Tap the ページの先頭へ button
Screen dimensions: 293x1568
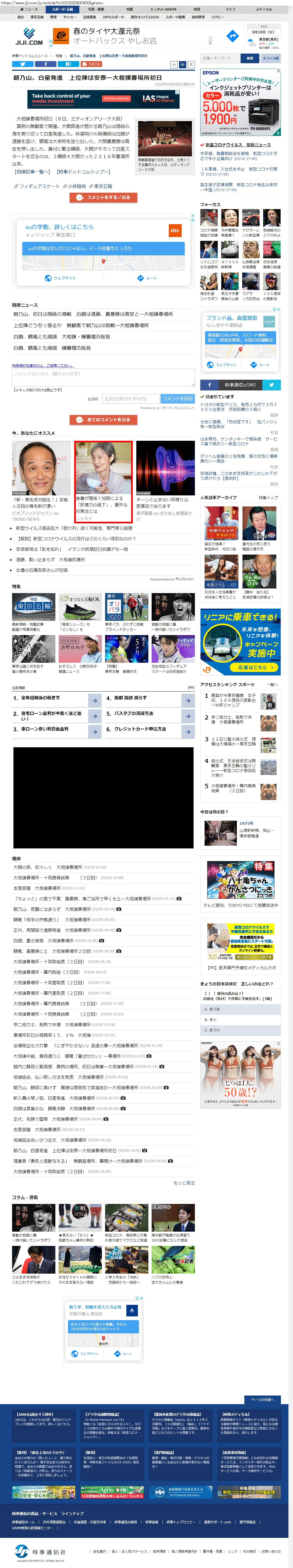(263, 1399)
